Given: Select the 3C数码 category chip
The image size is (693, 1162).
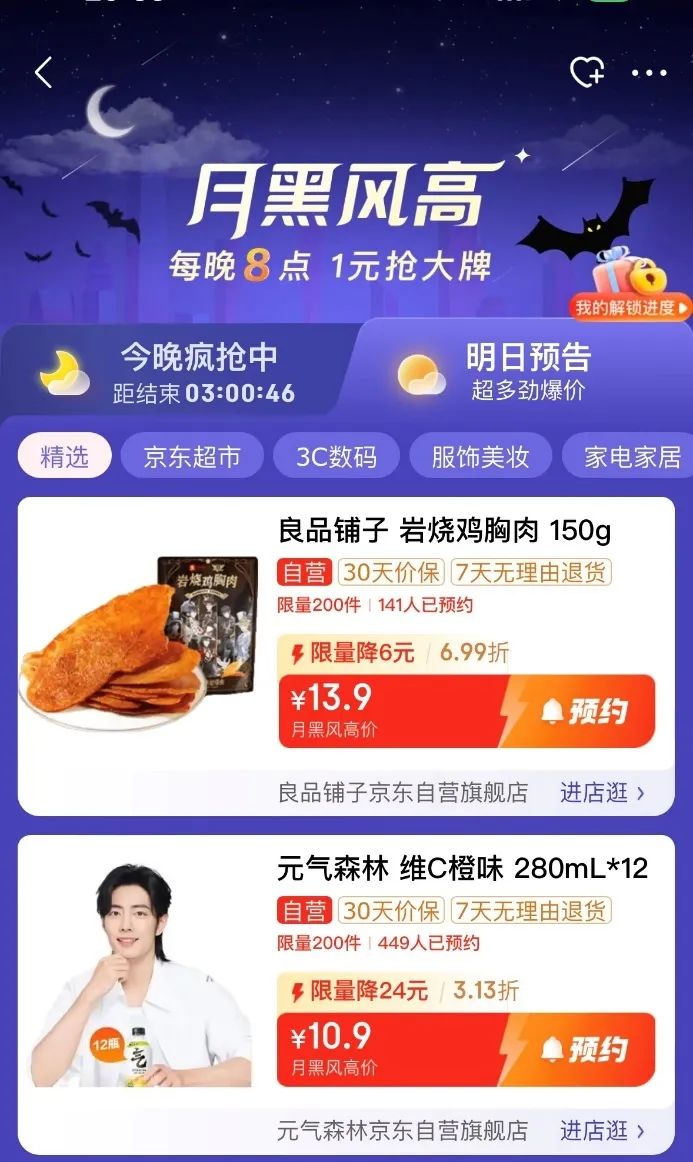Looking at the screenshot, I should pos(336,457).
